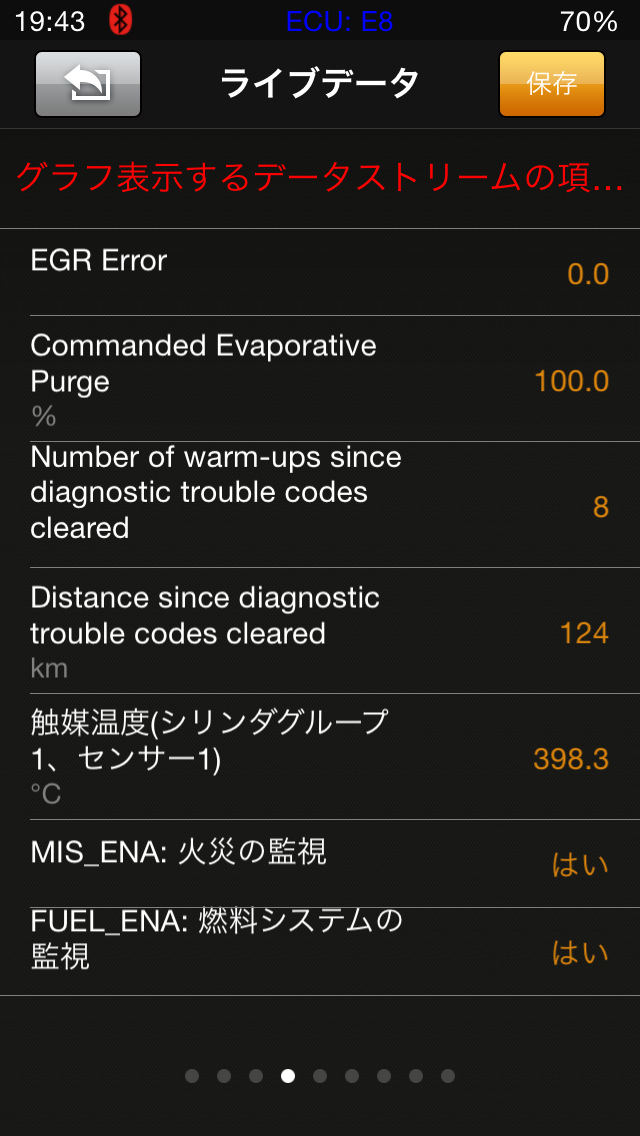The height and width of the screenshot is (1136, 640).
Task: Select the 触媒温度 catalyst temperature row
Action: coord(320,757)
